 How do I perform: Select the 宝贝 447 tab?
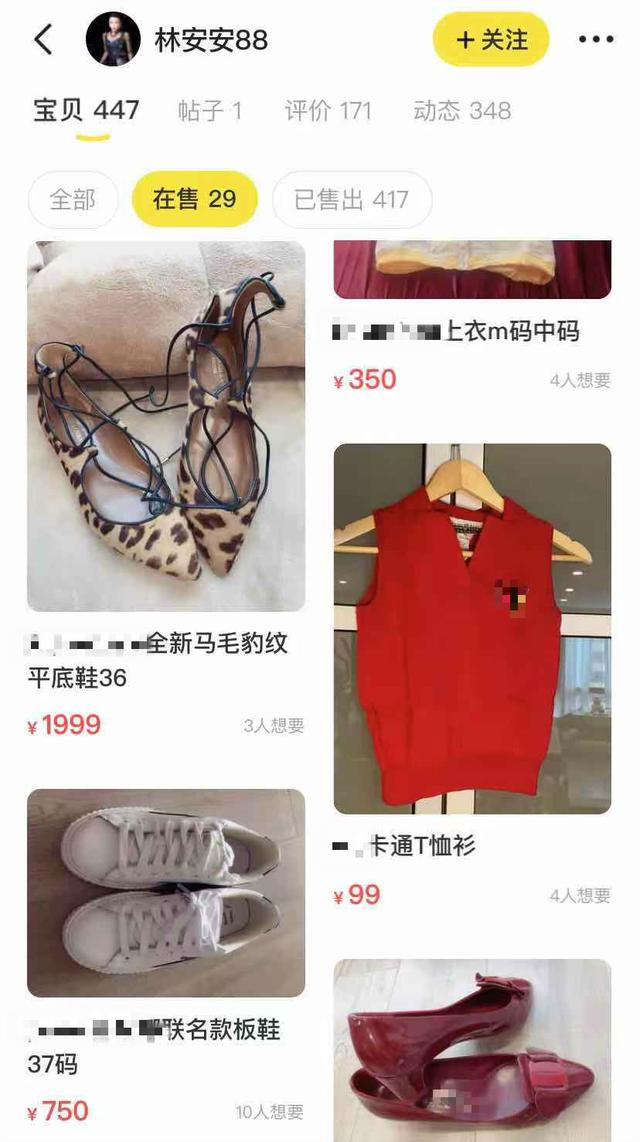86,110
